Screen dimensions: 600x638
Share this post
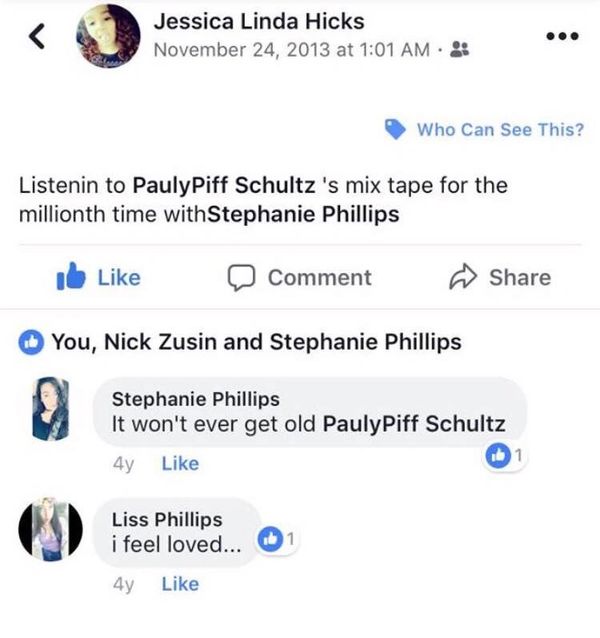[501, 277]
